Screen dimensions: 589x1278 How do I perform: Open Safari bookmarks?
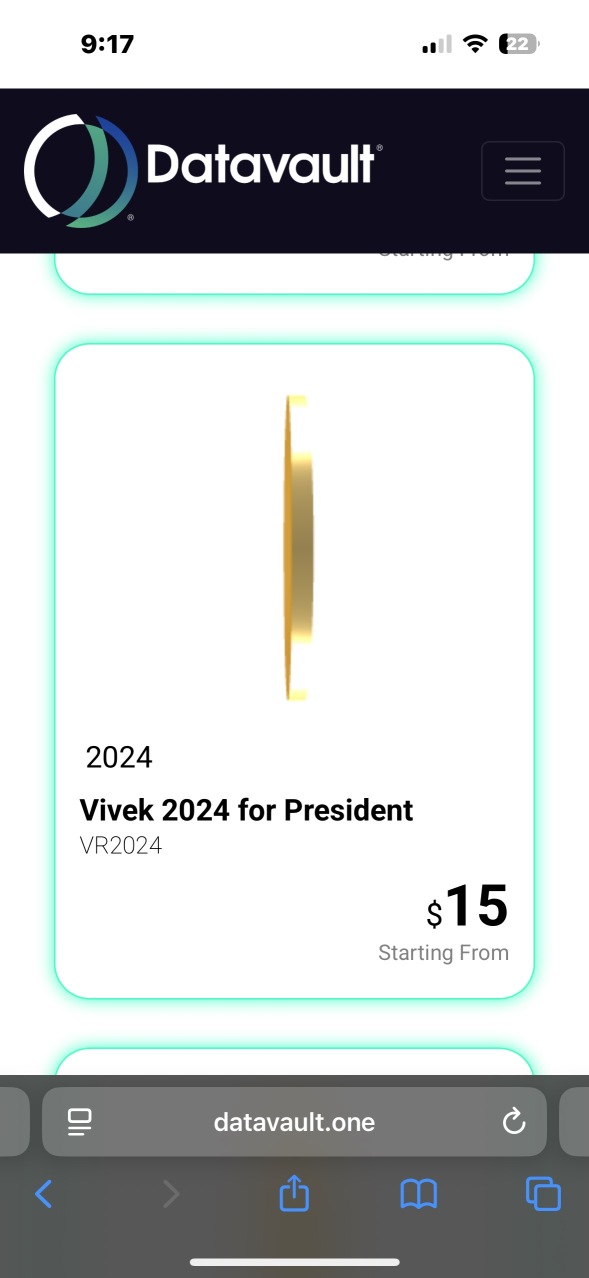[418, 1193]
